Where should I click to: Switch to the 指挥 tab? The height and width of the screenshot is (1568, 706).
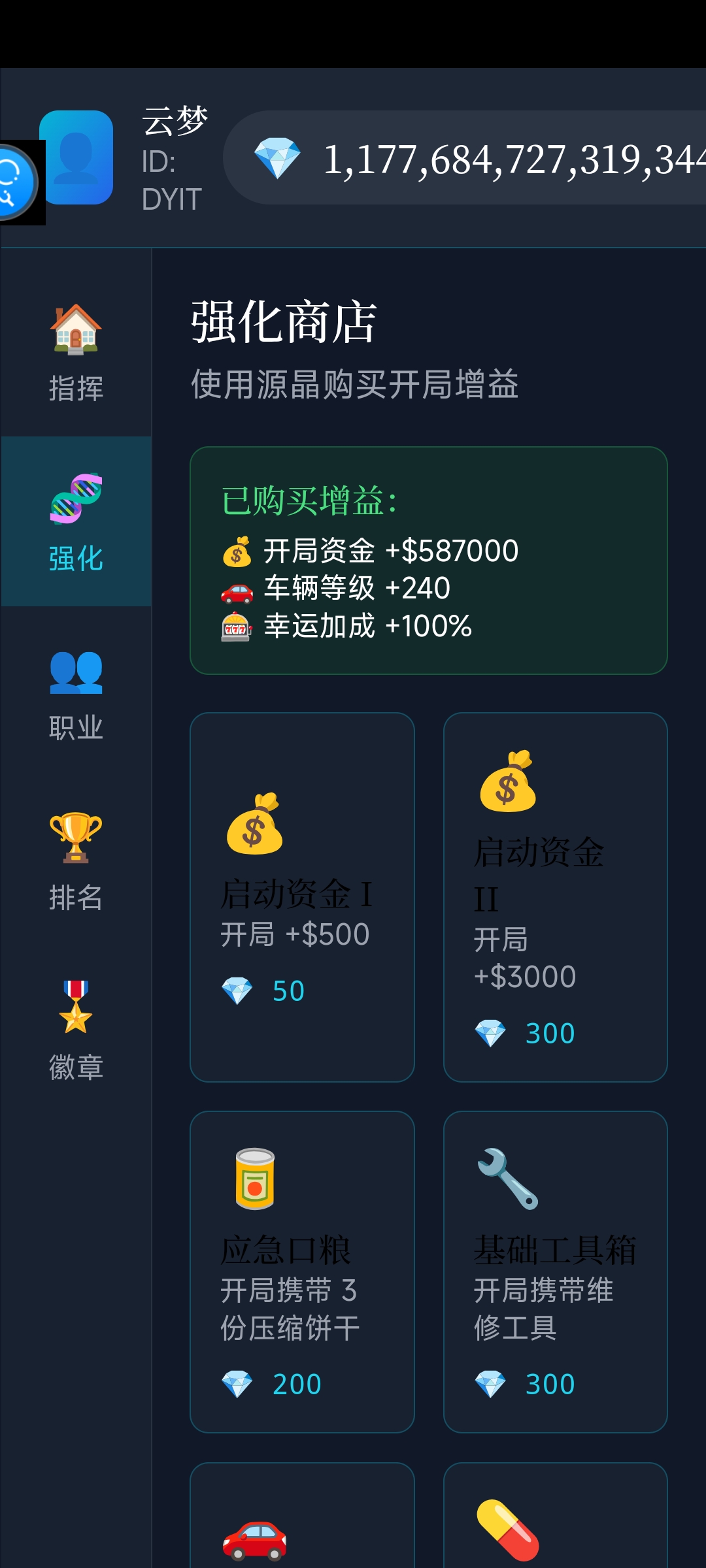pos(76,353)
